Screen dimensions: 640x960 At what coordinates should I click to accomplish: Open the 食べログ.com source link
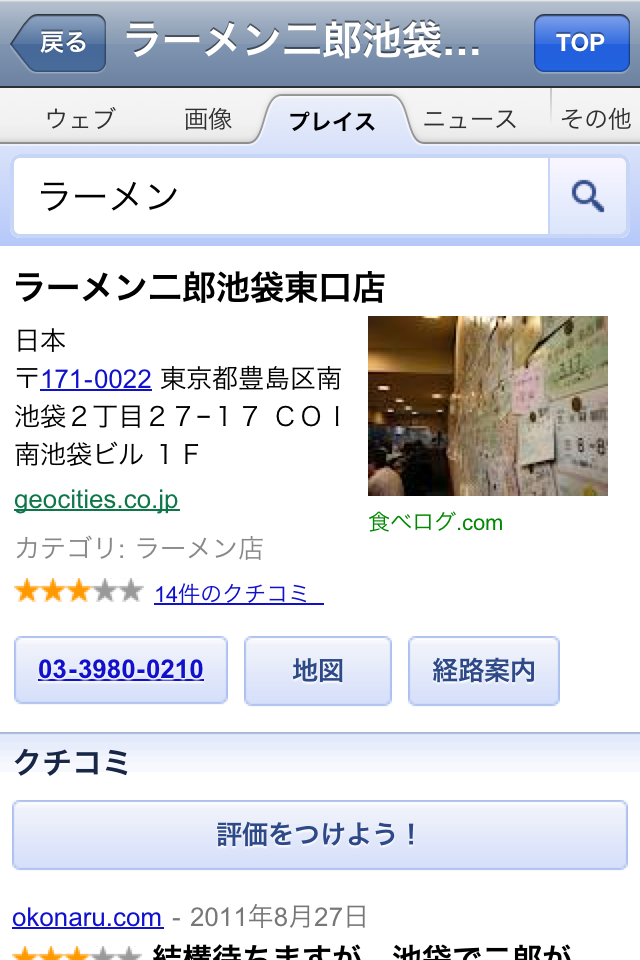pos(435,522)
